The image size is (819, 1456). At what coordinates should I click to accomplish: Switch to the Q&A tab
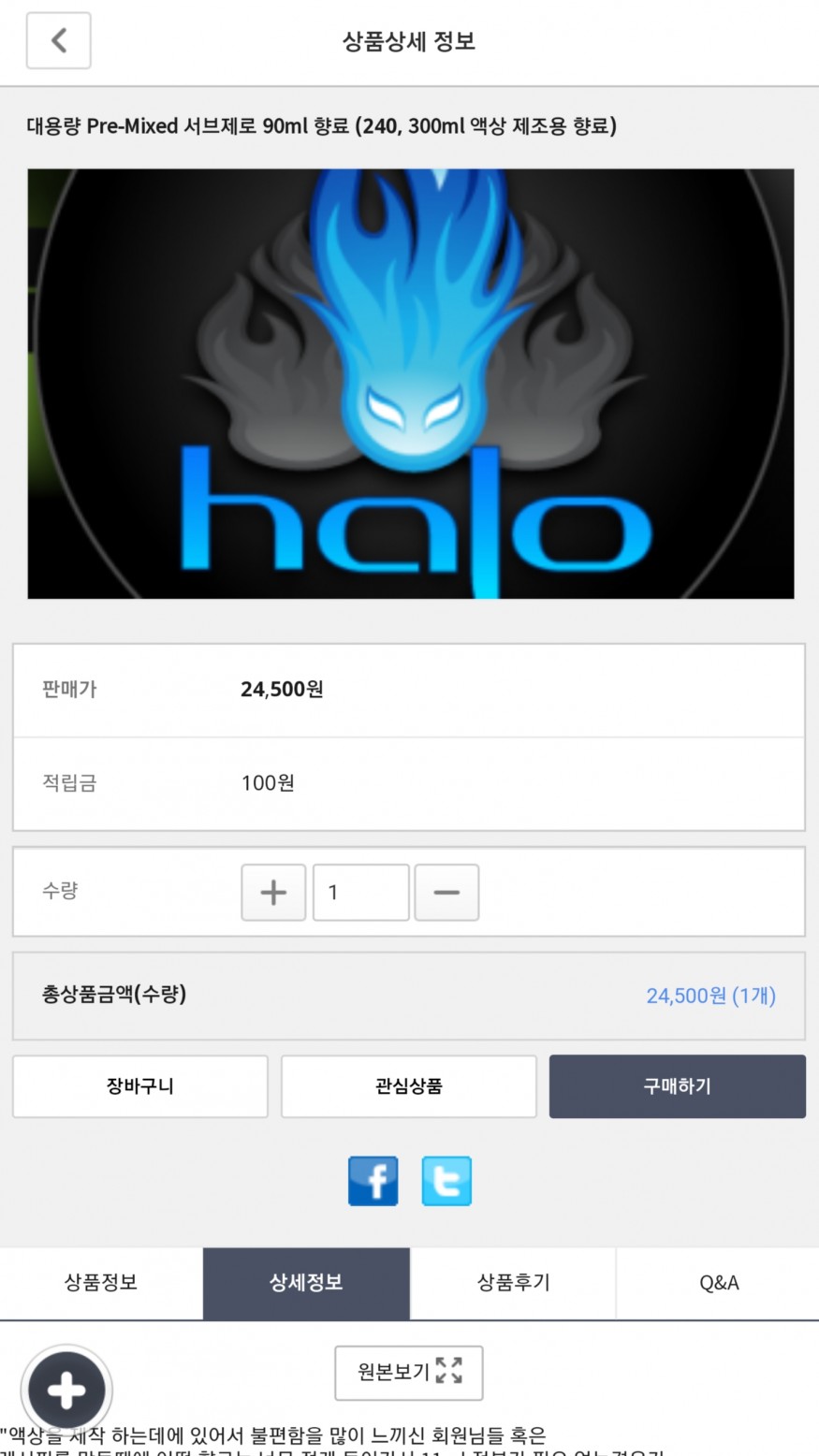pos(718,1282)
